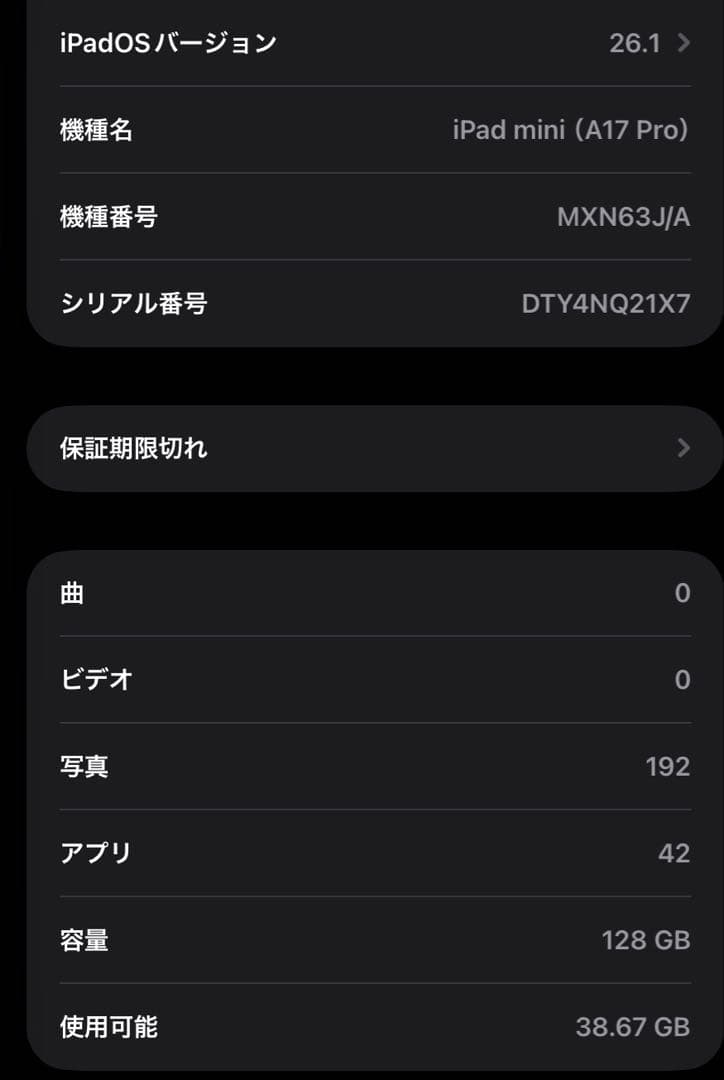Tap the 容量 128 GB storage row

pyautogui.click(x=360, y=939)
